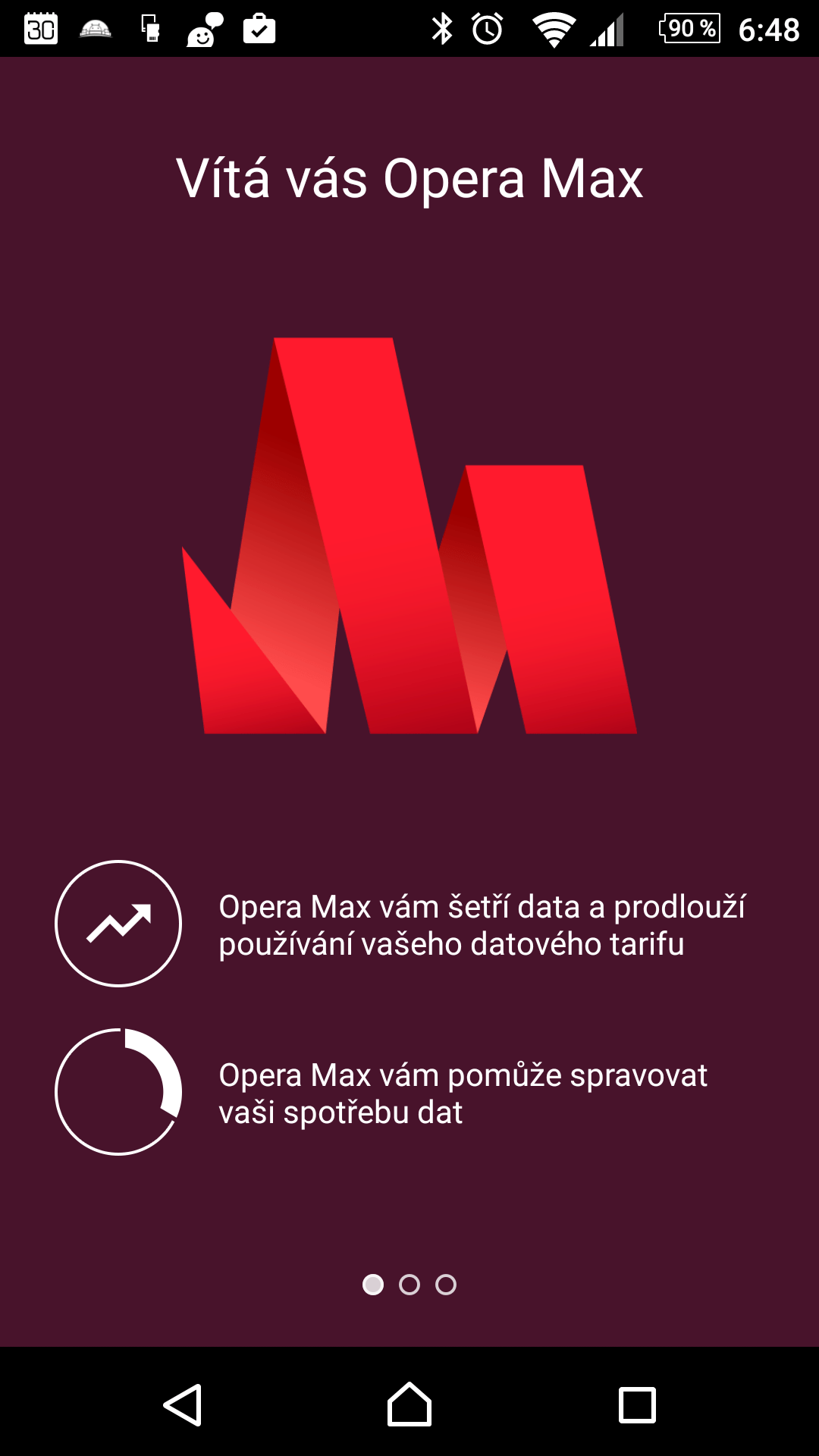Screen dimensions: 819x1456
Task: Go to the home screen
Action: click(409, 1404)
